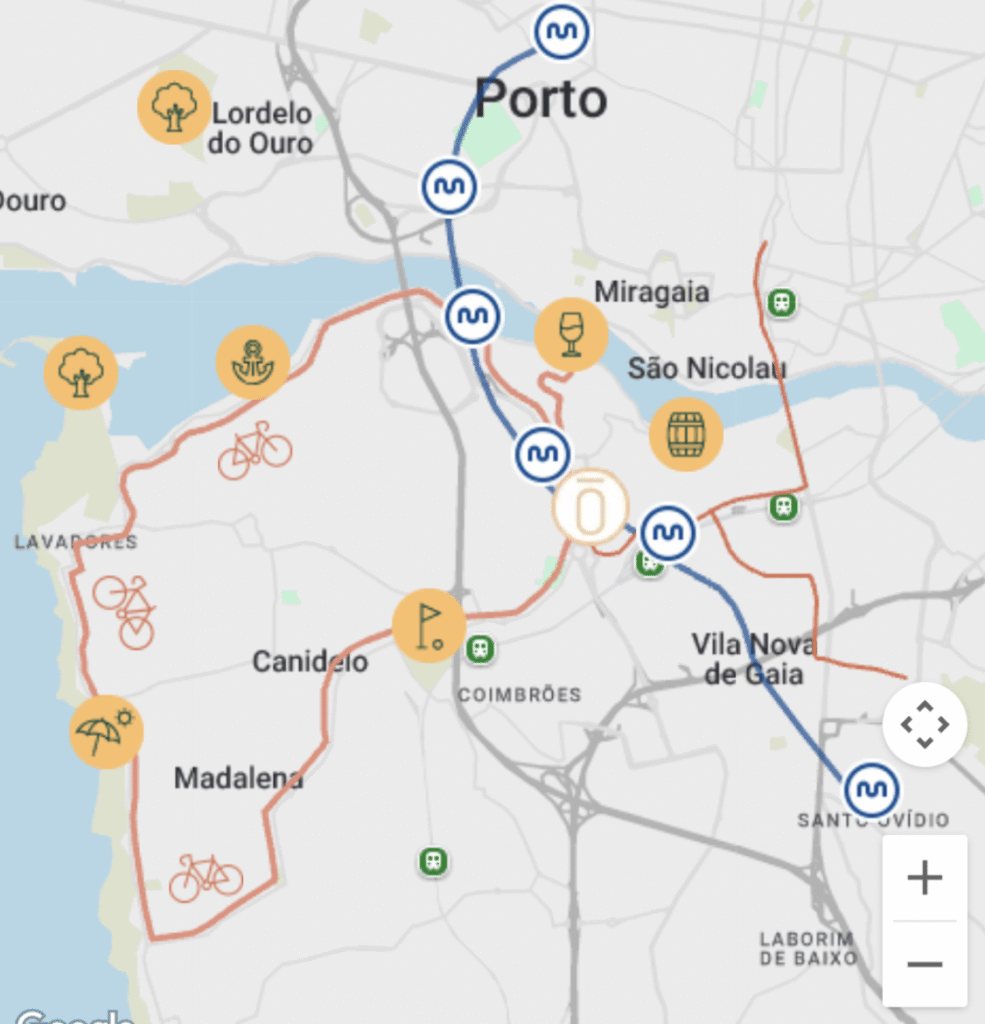
Task: Open the metro marker above Porto label
Action: (562, 32)
